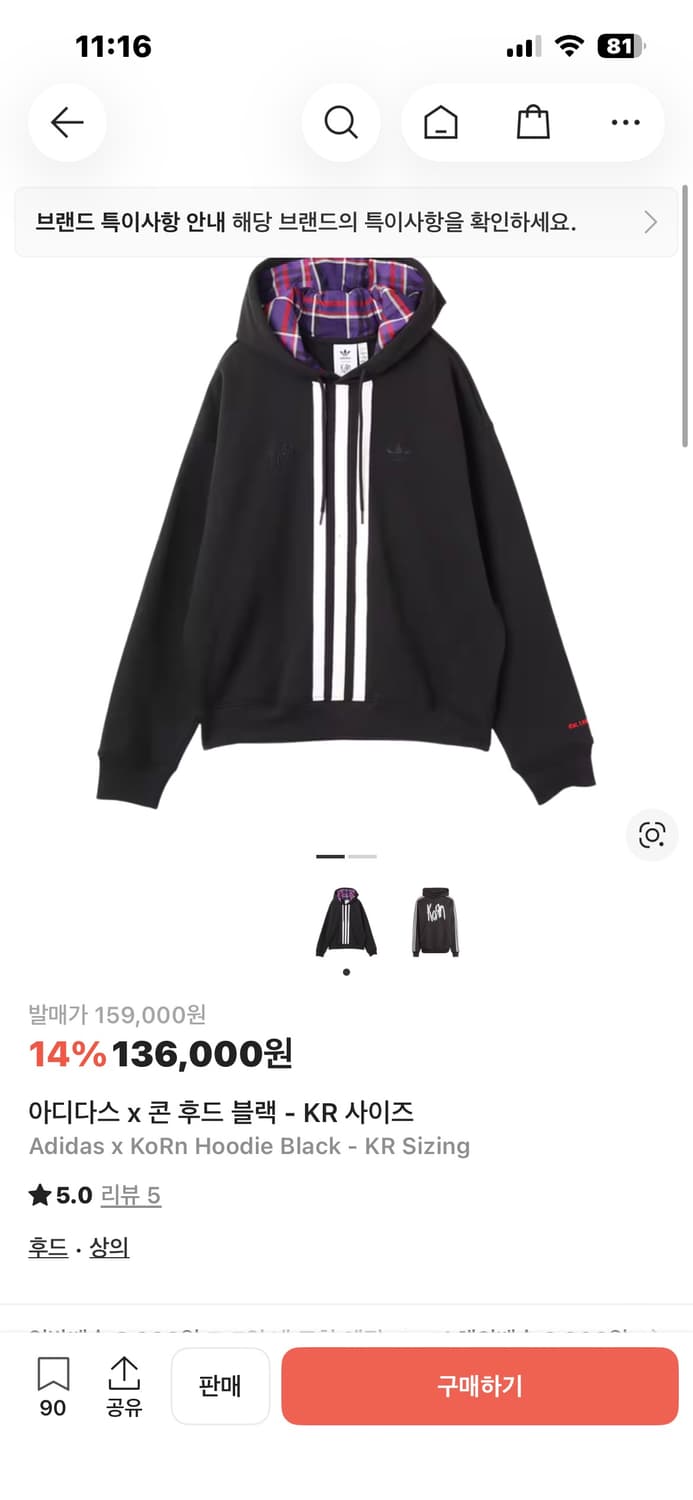Open the three-dot overflow menu
Screen dimensions: 693x1500
point(625,123)
